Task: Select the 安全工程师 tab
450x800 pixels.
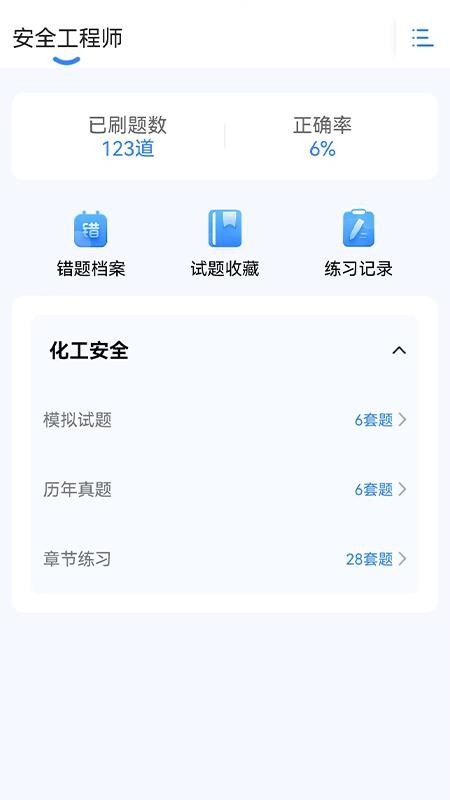Action: (x=67, y=39)
